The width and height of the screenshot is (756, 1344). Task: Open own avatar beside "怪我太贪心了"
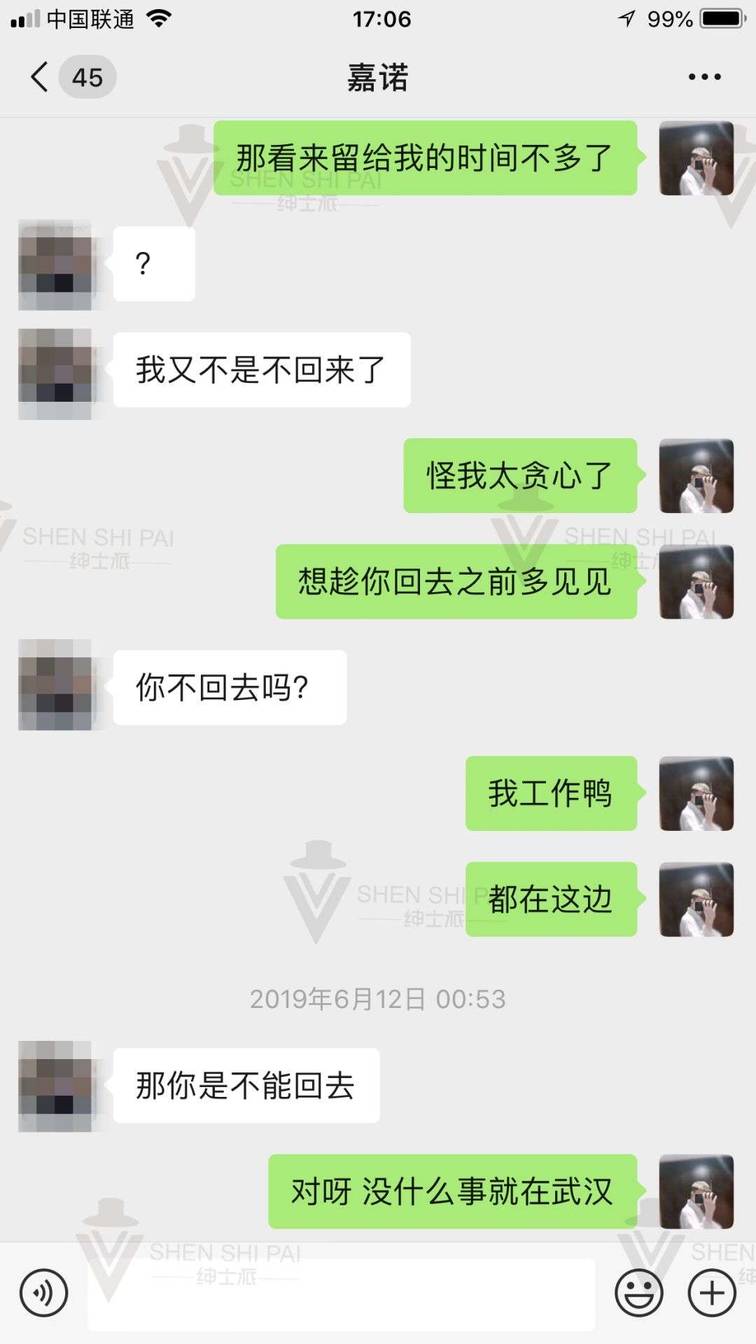696,476
